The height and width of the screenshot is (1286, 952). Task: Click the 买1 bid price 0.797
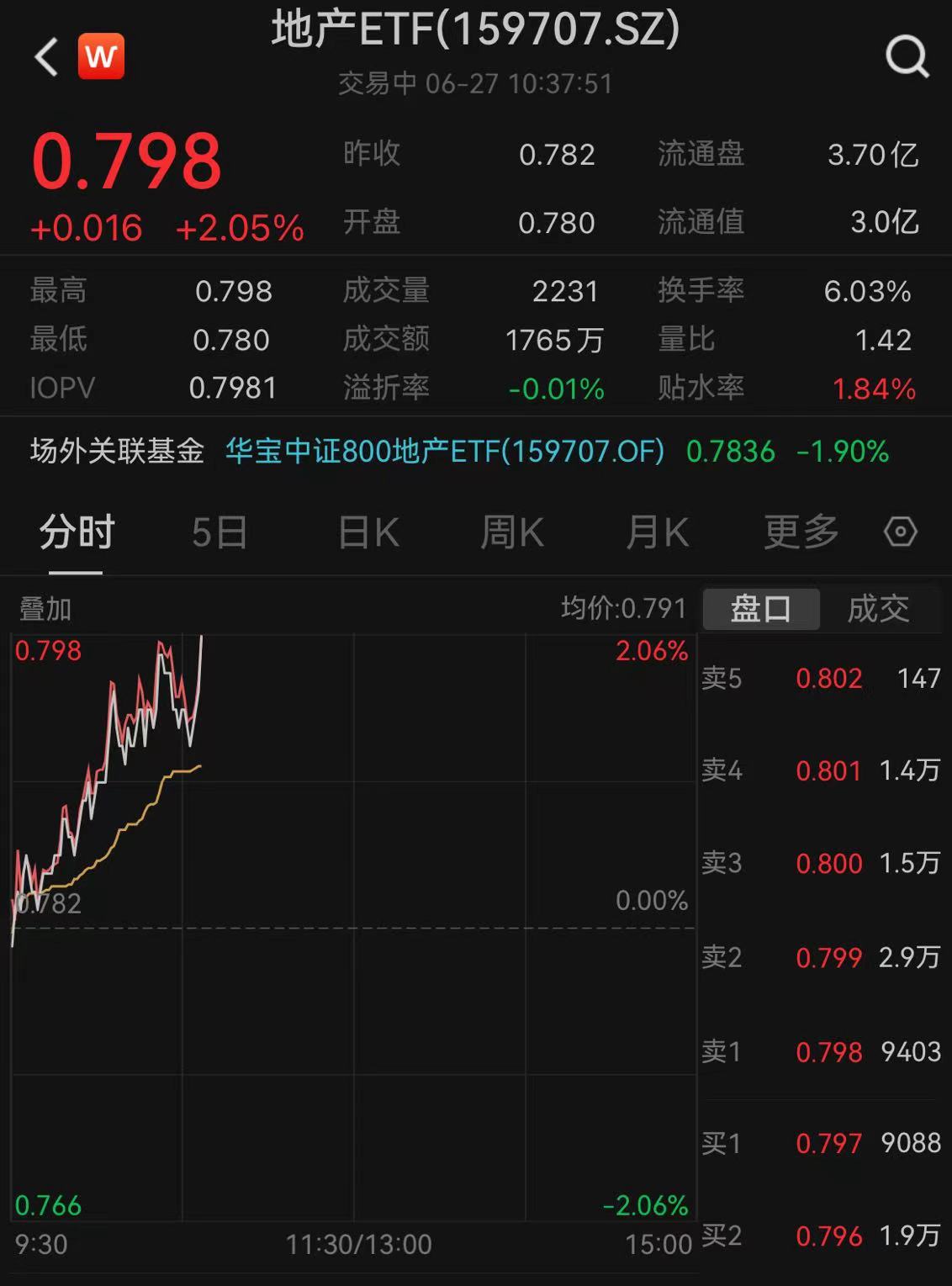[829, 1143]
